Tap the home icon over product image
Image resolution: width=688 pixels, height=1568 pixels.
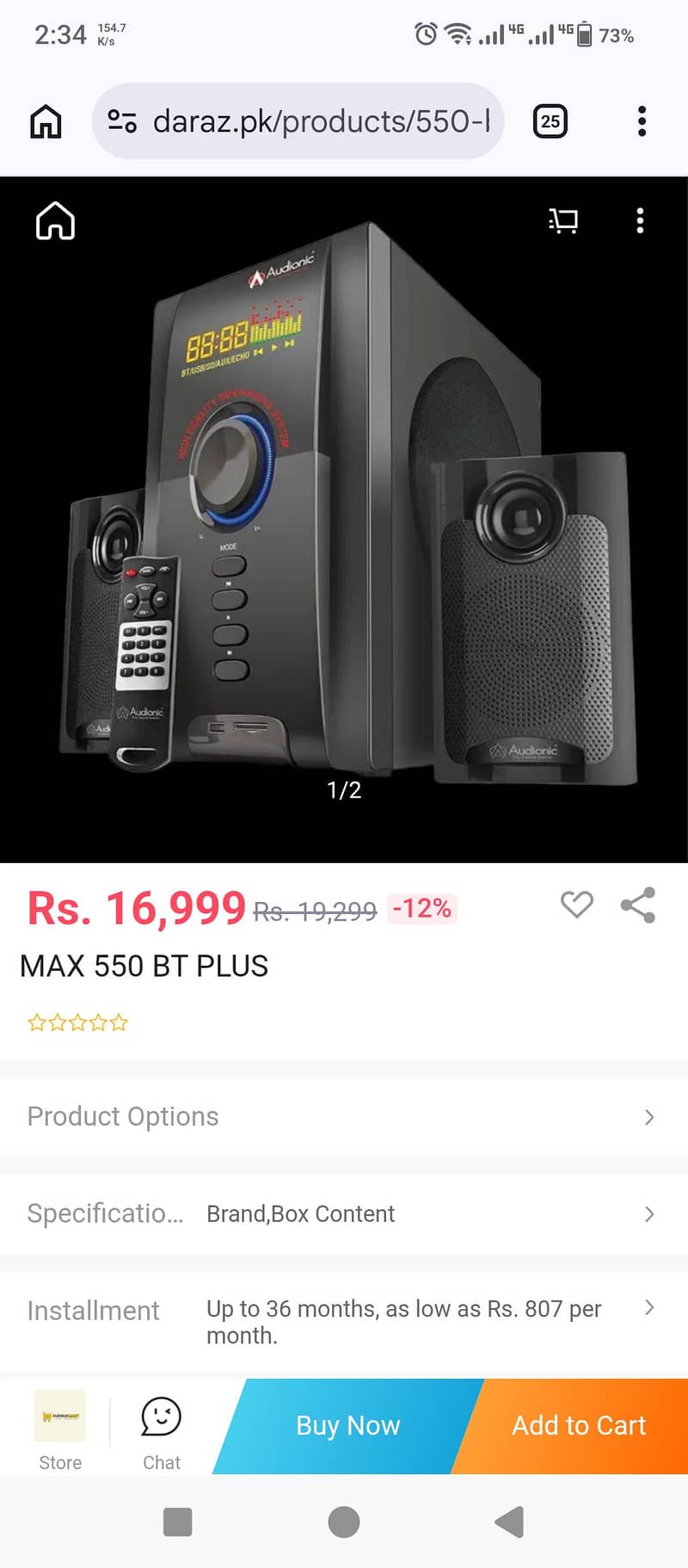[54, 221]
